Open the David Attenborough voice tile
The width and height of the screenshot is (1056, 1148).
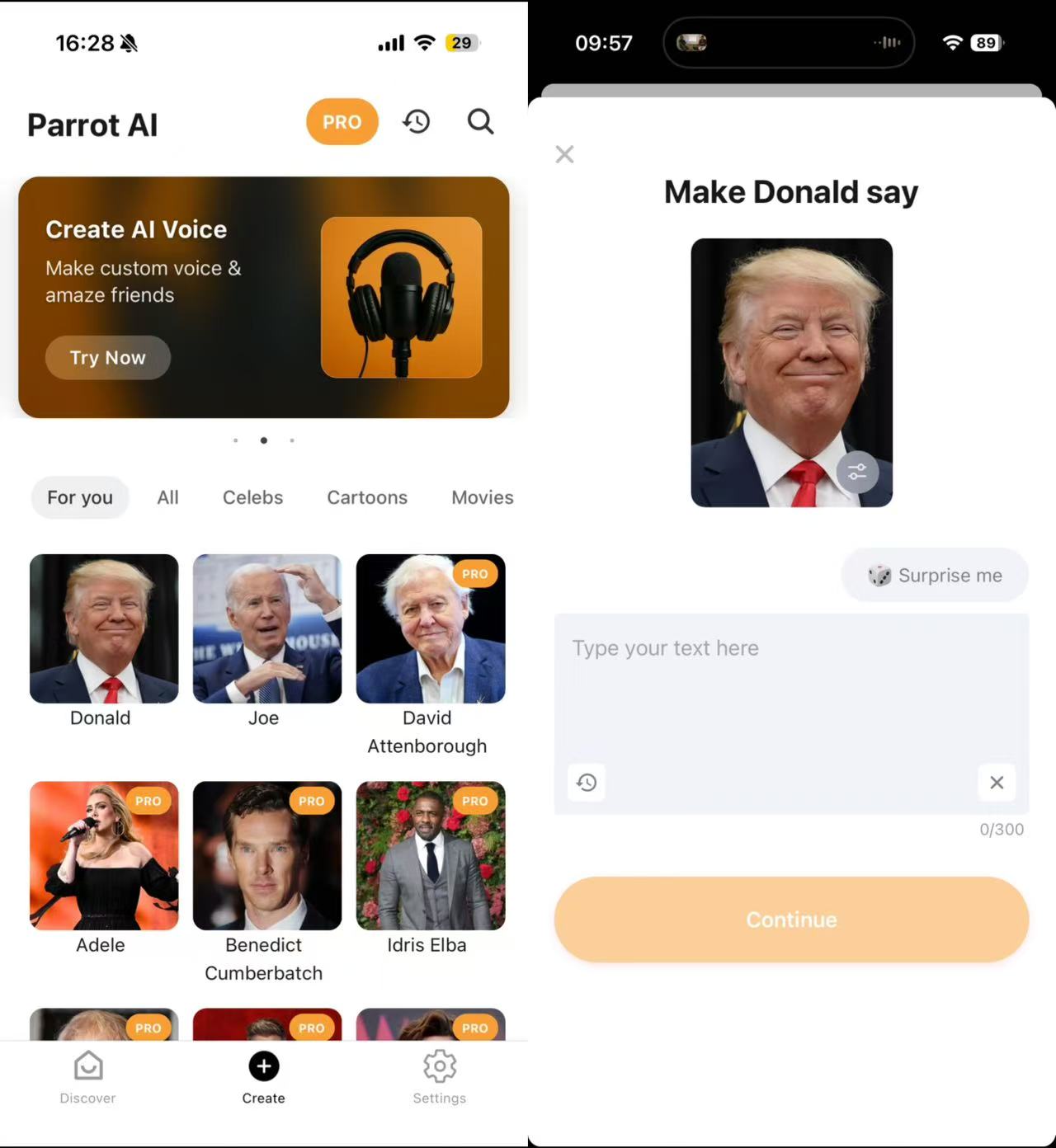click(x=430, y=628)
